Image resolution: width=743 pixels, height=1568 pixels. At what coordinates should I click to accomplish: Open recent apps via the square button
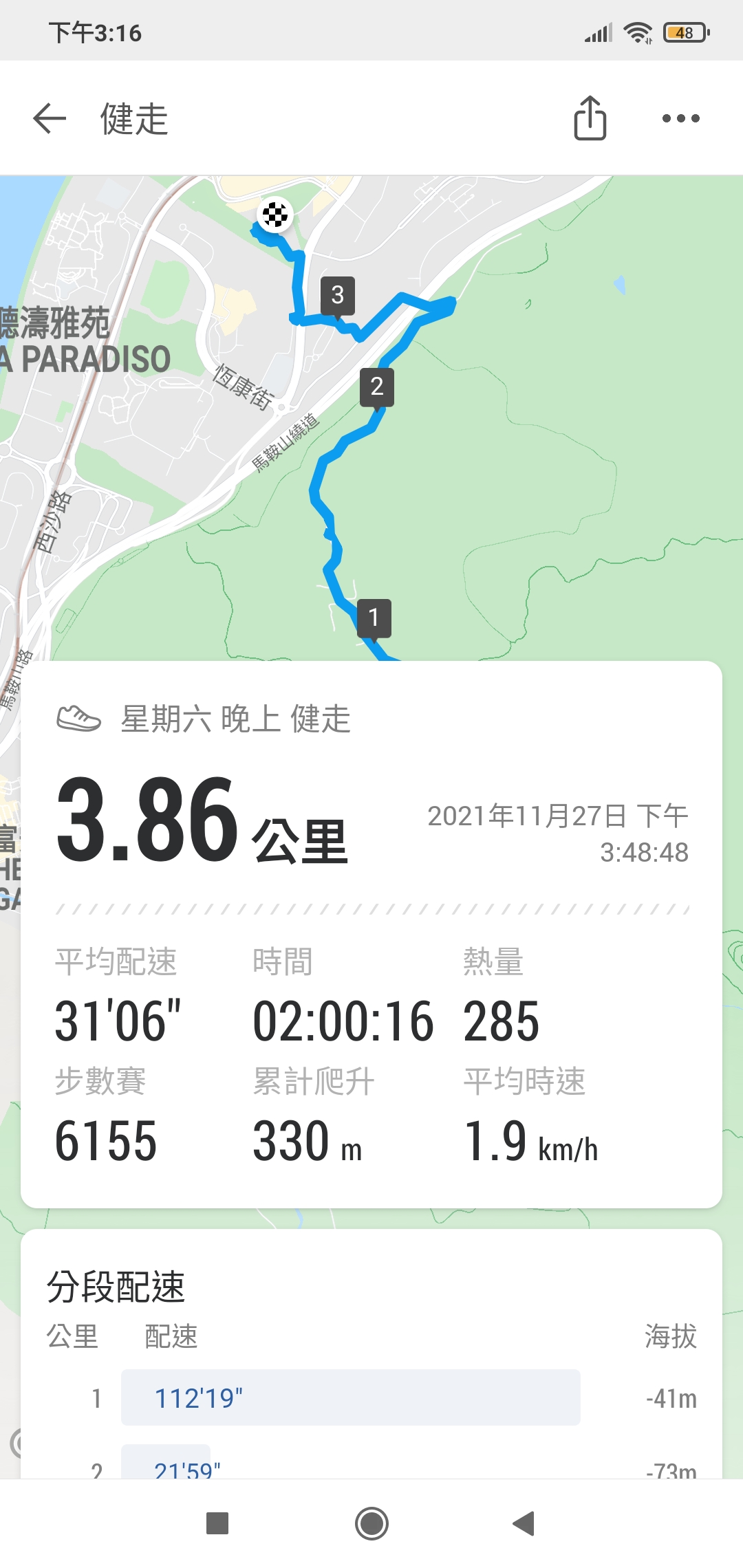pyautogui.click(x=217, y=1523)
